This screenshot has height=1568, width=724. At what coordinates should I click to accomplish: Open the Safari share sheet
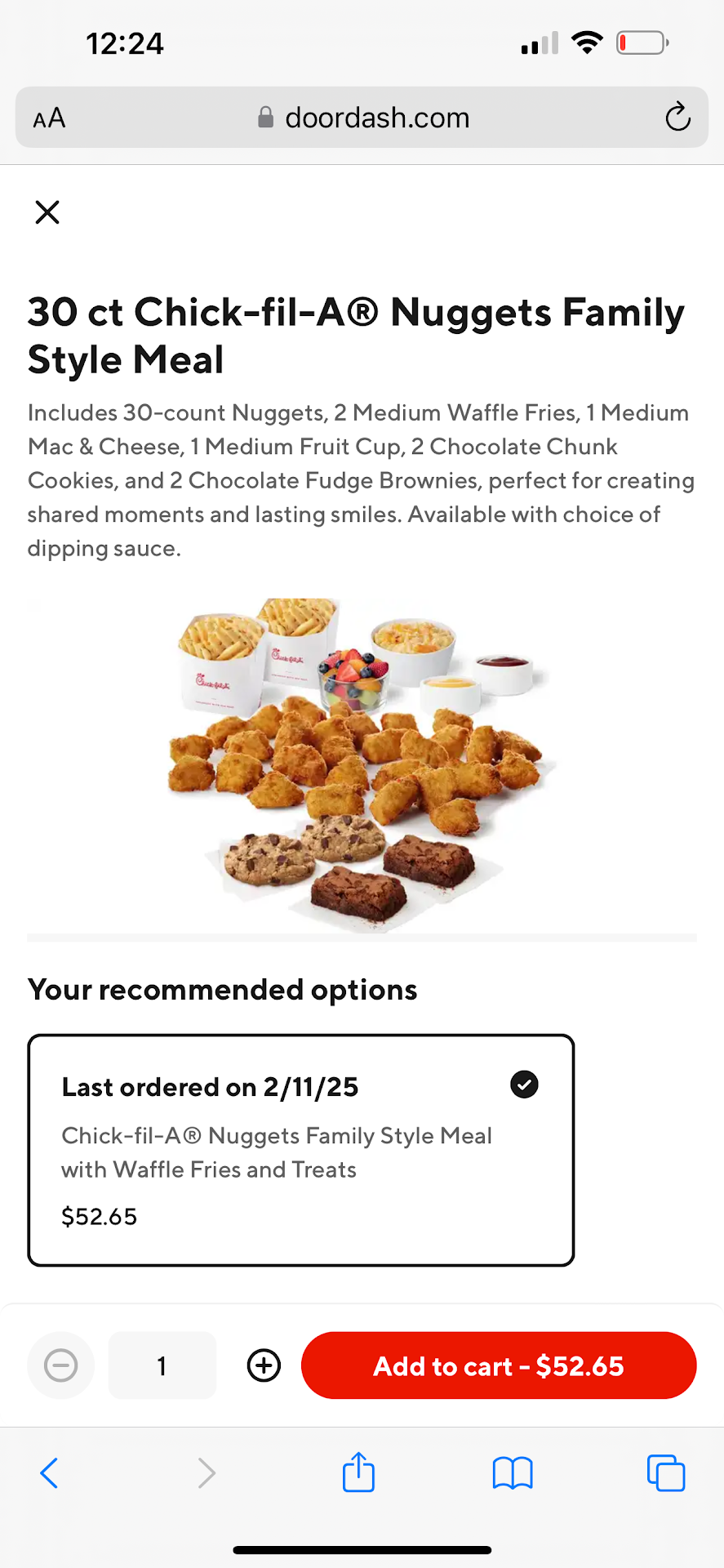pyautogui.click(x=358, y=1472)
